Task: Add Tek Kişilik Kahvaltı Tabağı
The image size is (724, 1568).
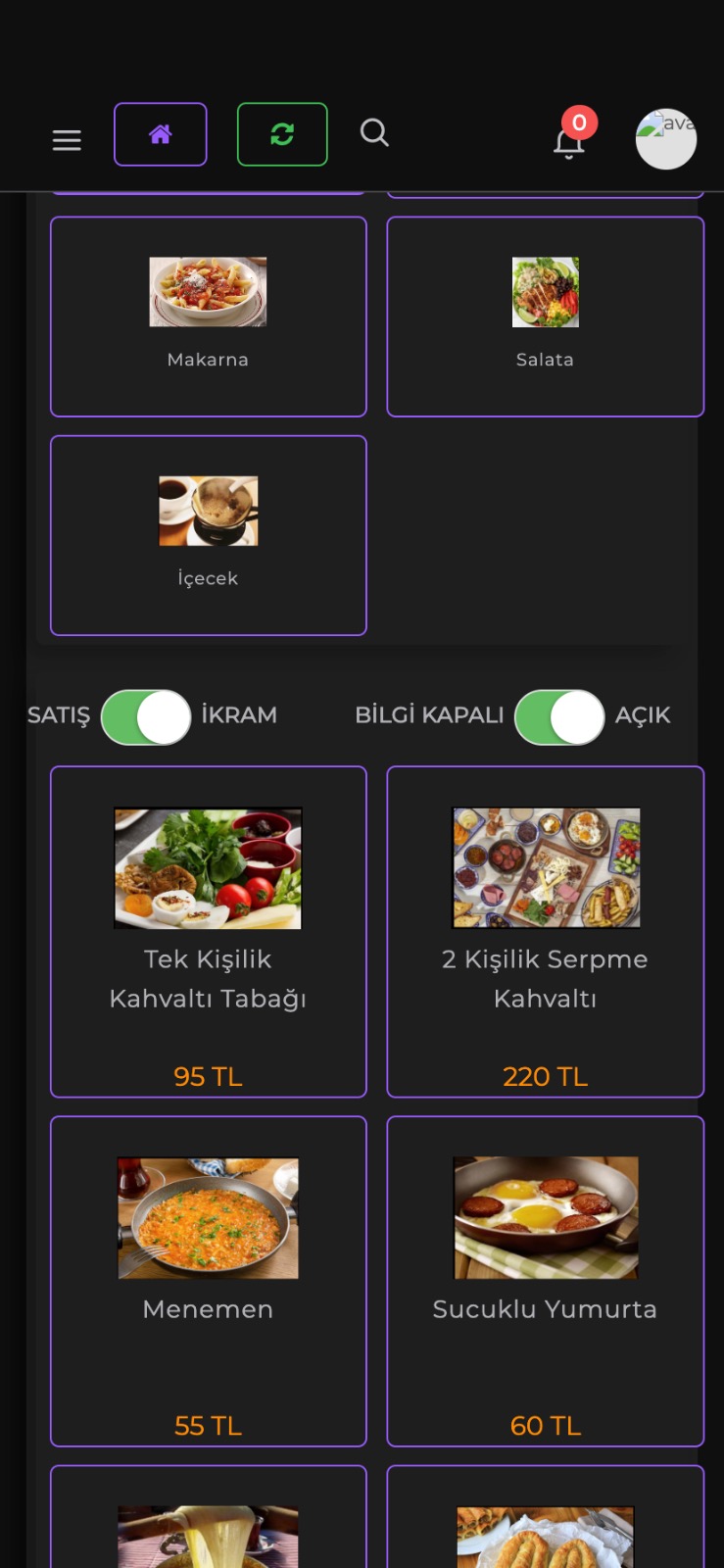Action: coord(208,931)
